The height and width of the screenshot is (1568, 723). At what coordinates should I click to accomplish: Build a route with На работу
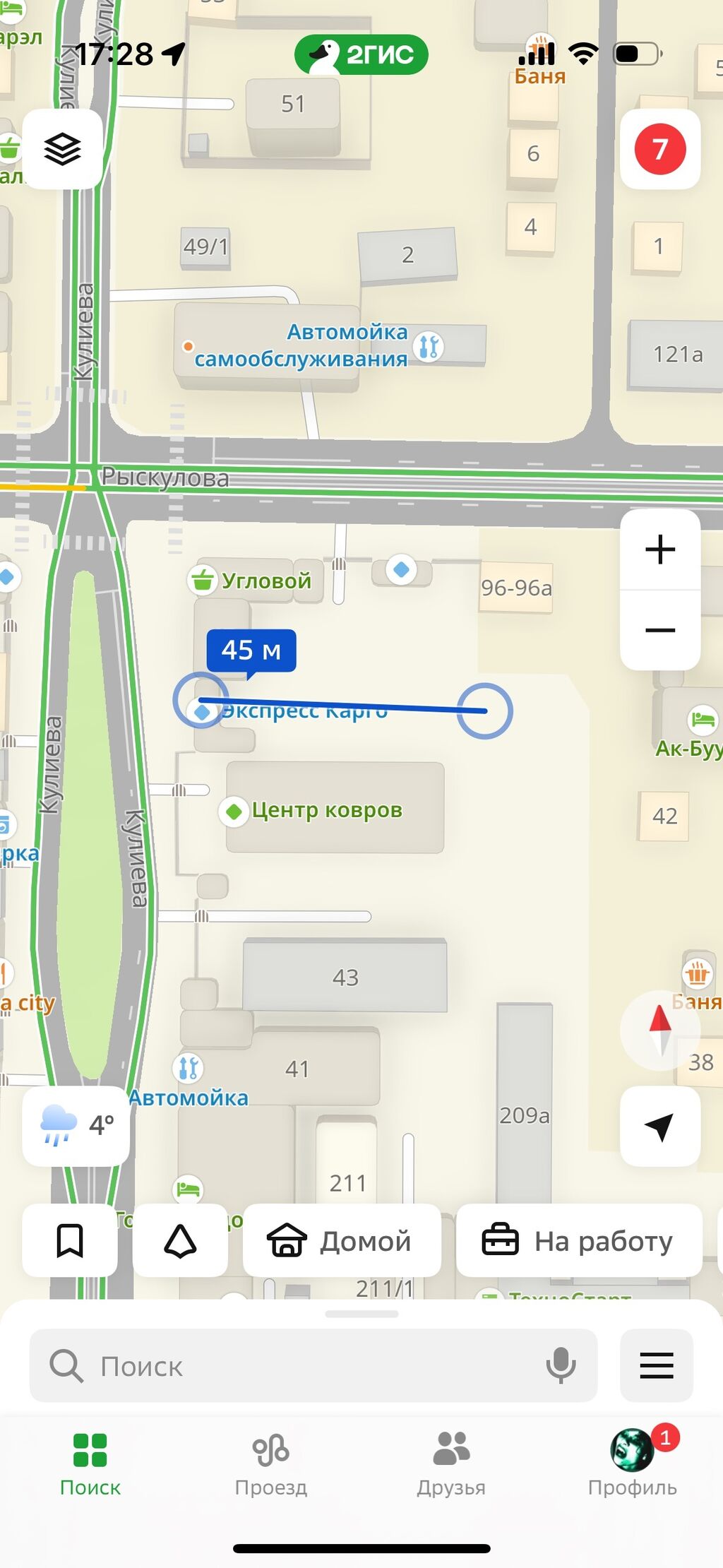(579, 1240)
